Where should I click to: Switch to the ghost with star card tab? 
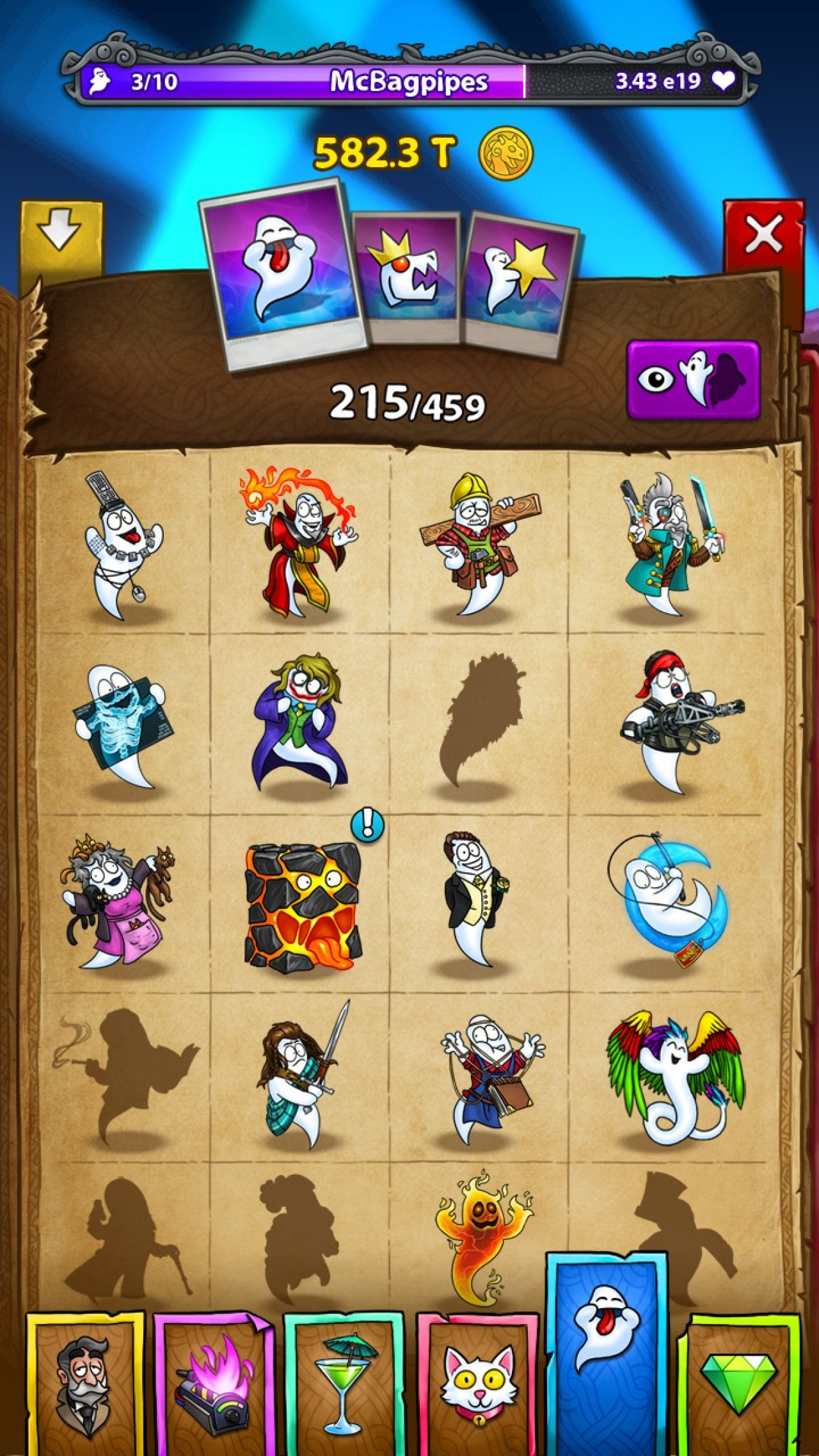tap(520, 282)
